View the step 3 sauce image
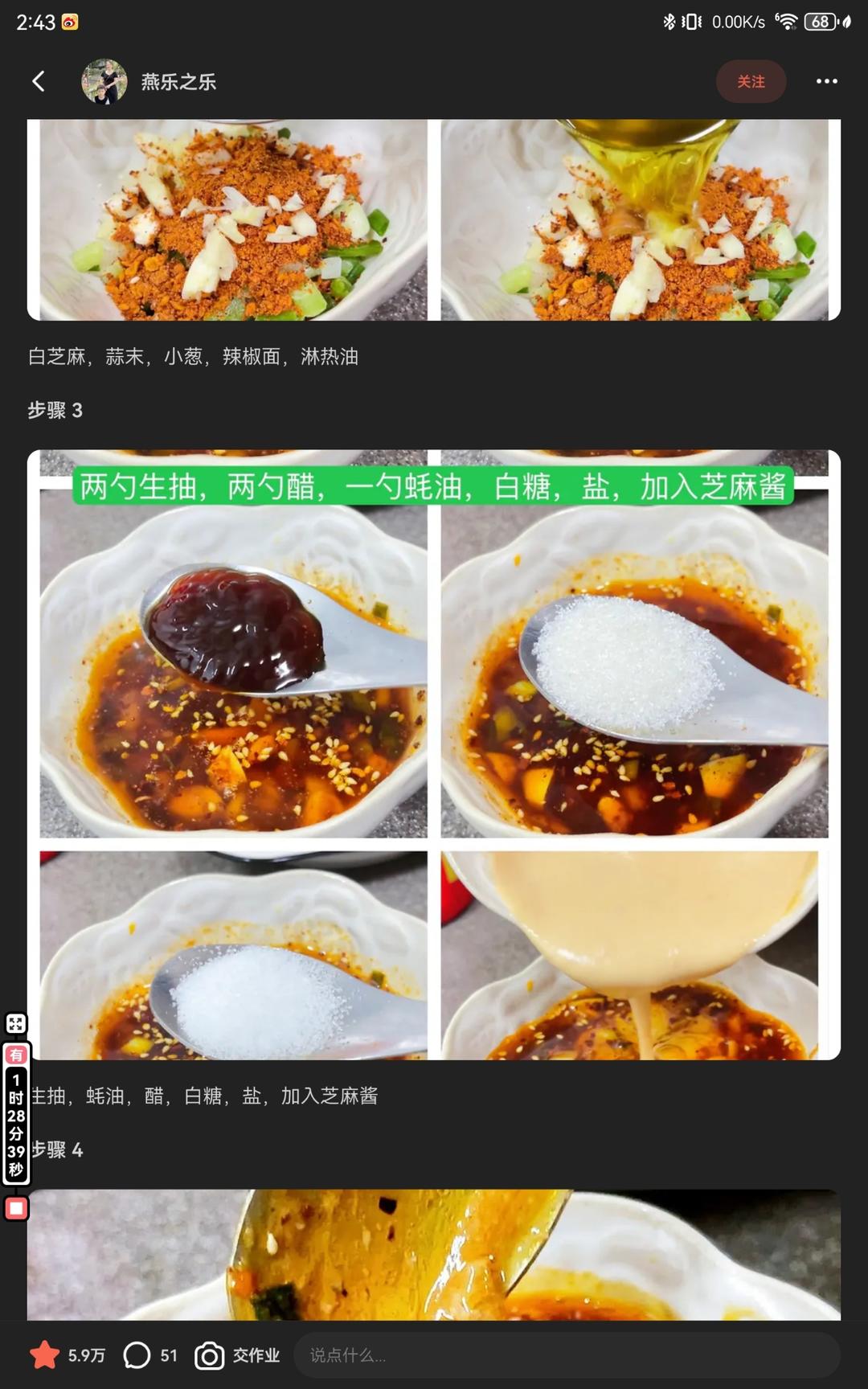The height and width of the screenshot is (1389, 868). 434,754
